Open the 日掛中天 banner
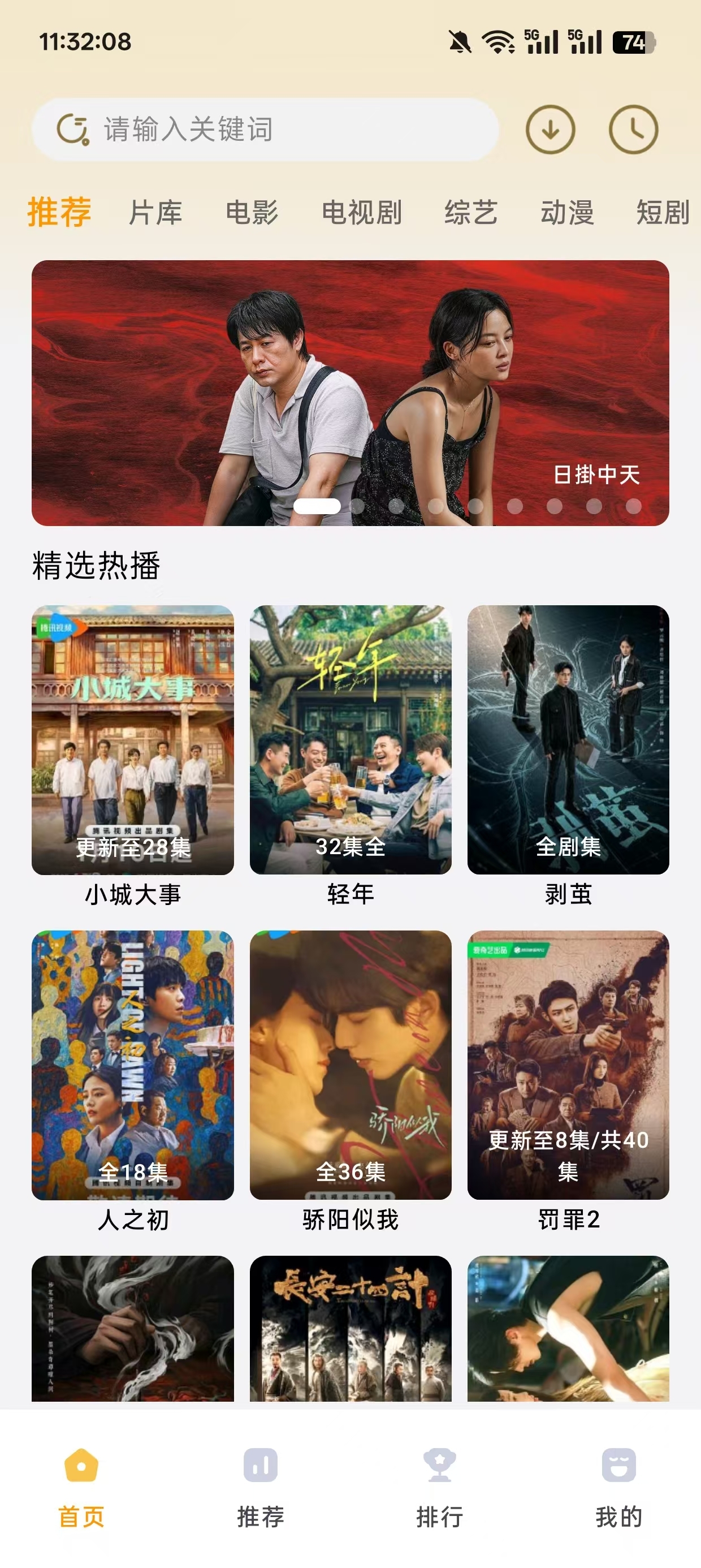This screenshot has width=701, height=1568. tap(350, 390)
